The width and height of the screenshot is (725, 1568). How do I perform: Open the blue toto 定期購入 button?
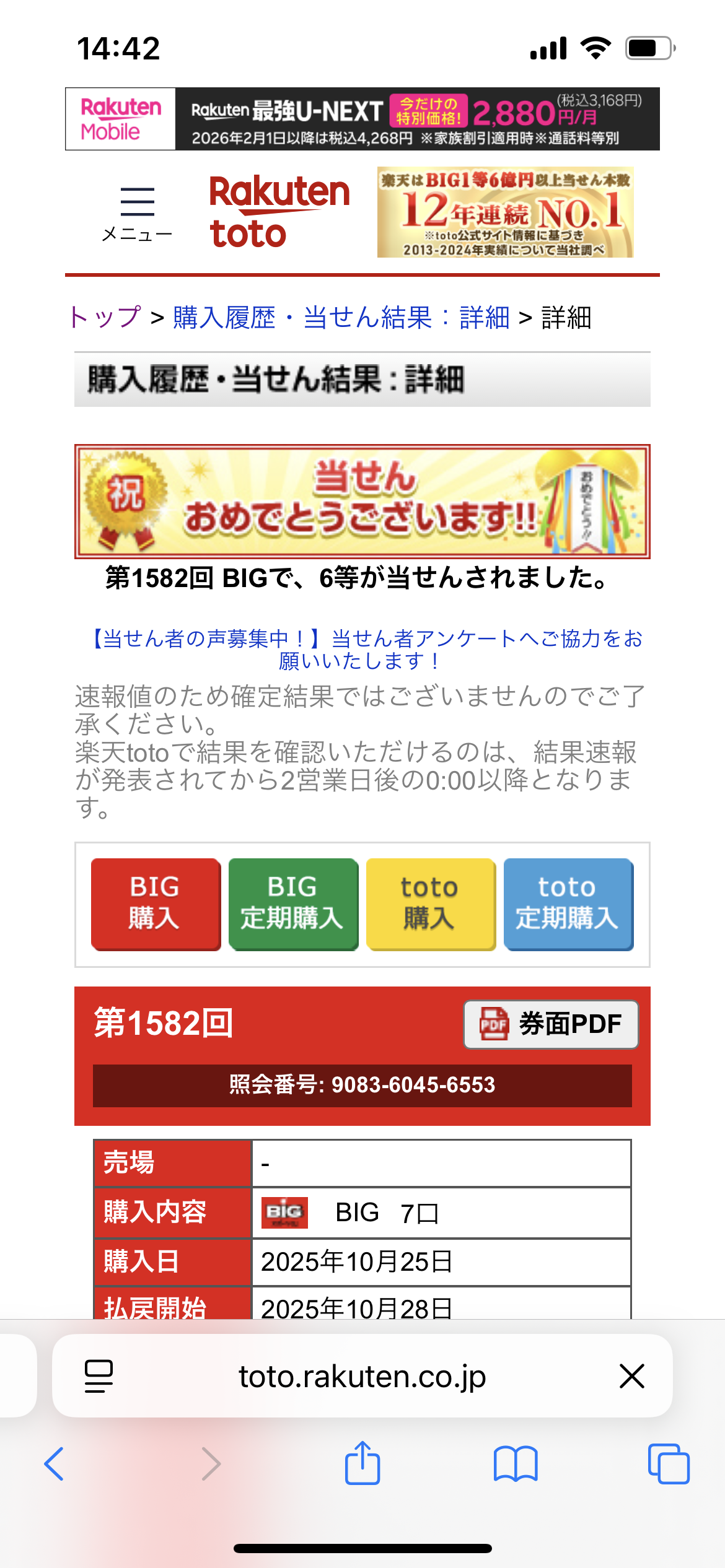coord(568,904)
